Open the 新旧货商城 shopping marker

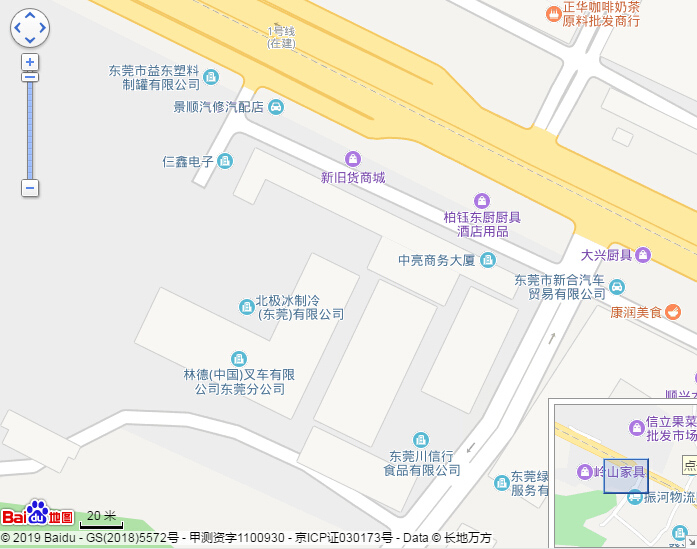pos(352,159)
